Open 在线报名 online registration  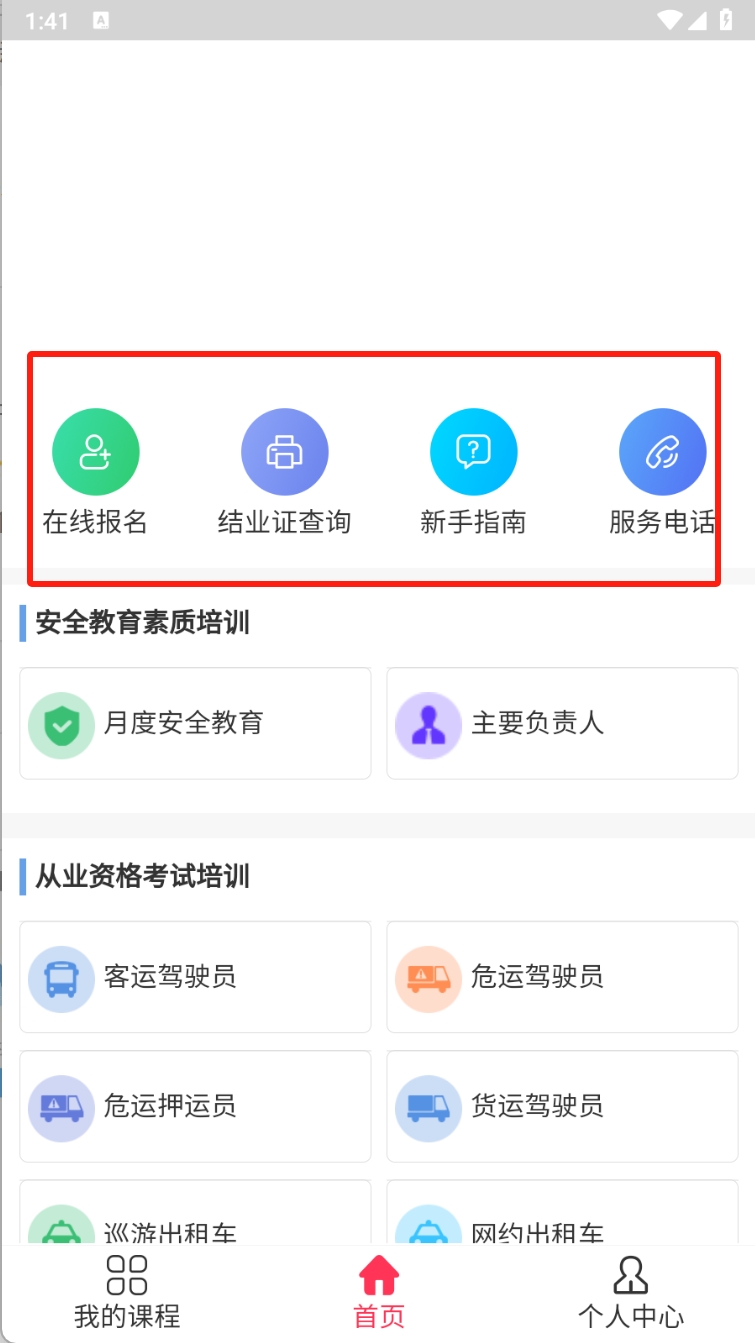(95, 472)
